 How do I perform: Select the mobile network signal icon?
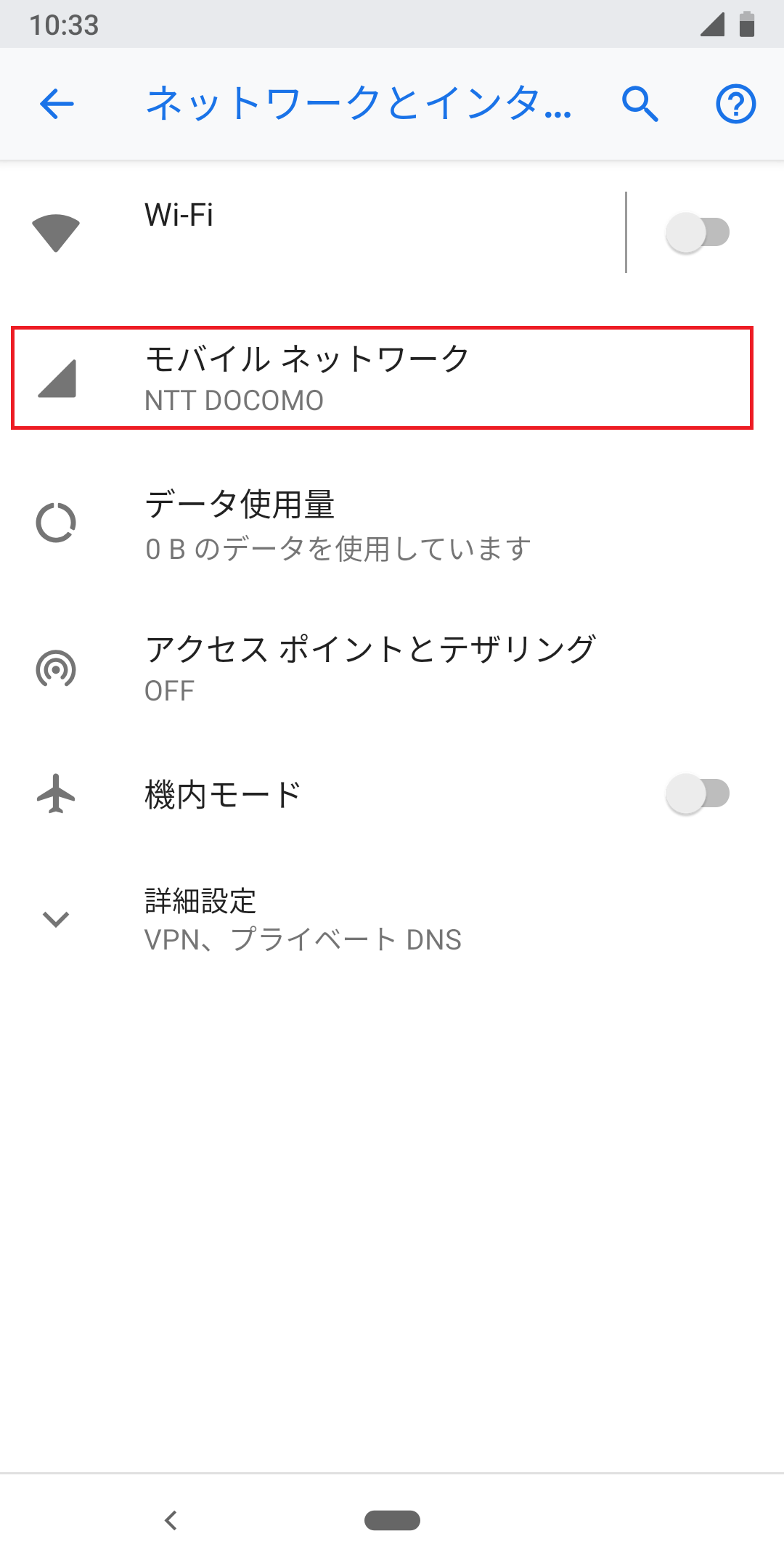coord(55,377)
